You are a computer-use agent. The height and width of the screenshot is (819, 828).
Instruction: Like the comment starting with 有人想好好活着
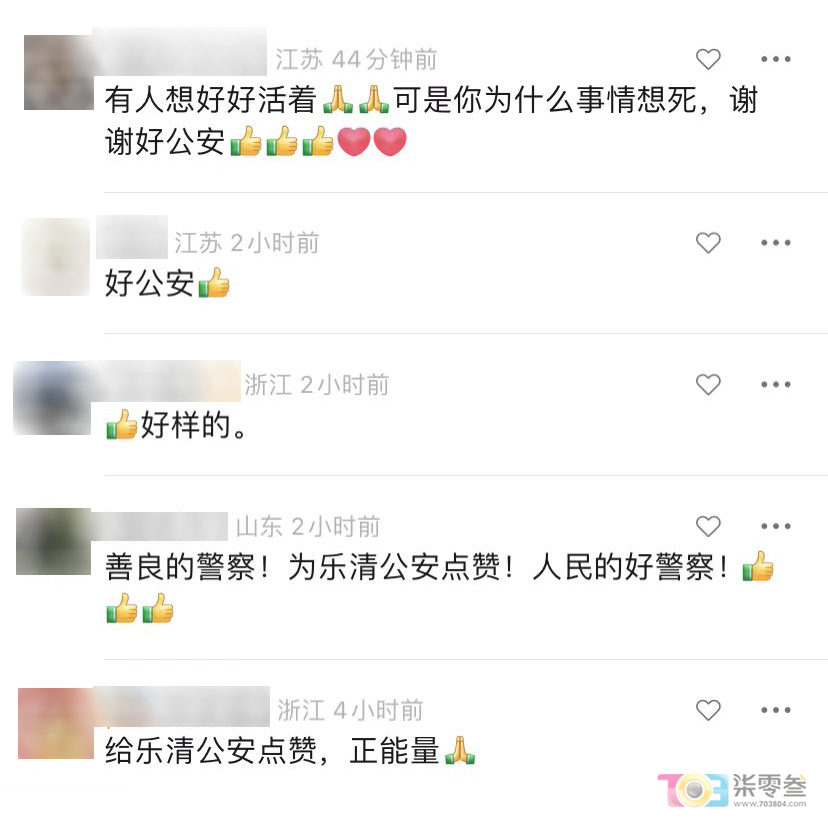pyautogui.click(x=708, y=59)
